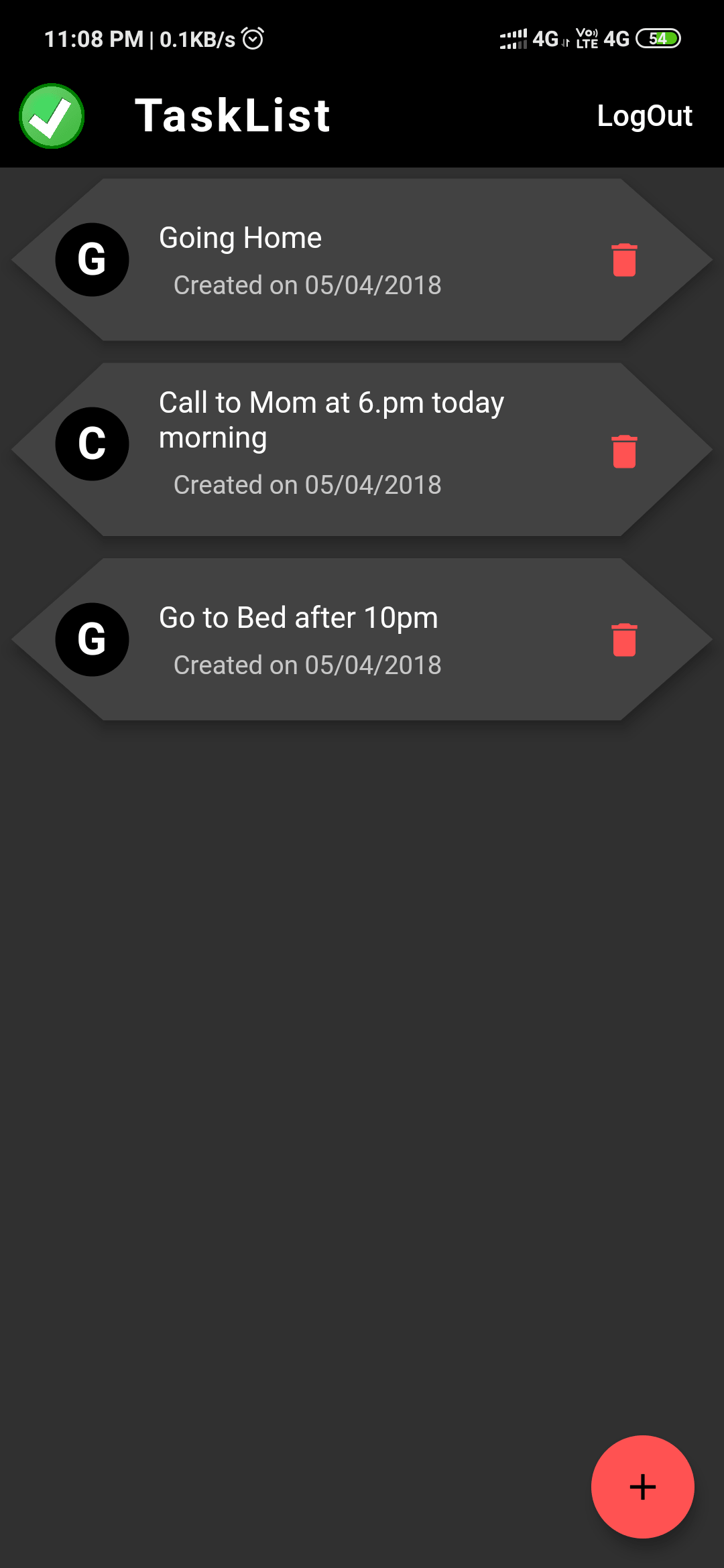This screenshot has height=1568, width=724.
Task: Tap LogOut in the app bar
Action: point(644,116)
